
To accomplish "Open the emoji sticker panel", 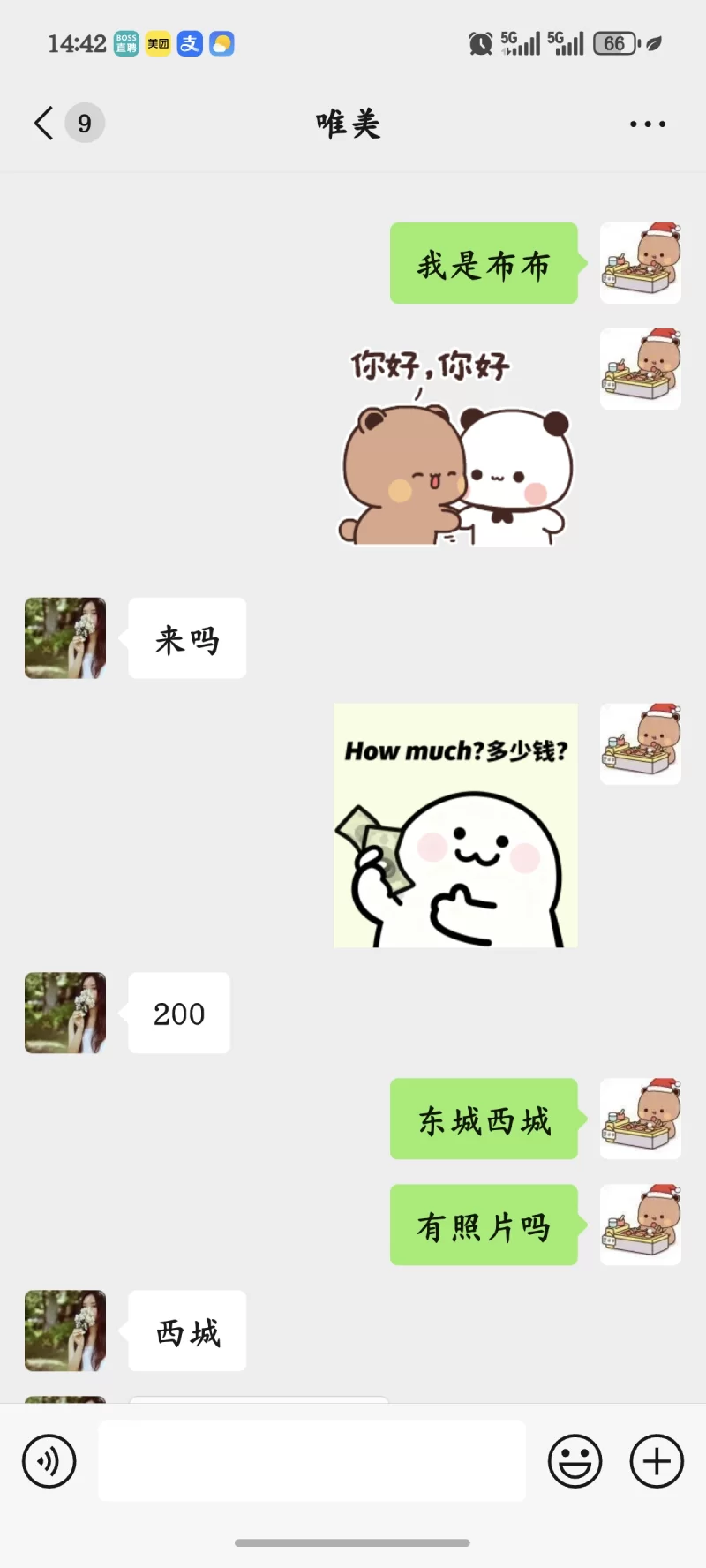I will [x=575, y=1461].
